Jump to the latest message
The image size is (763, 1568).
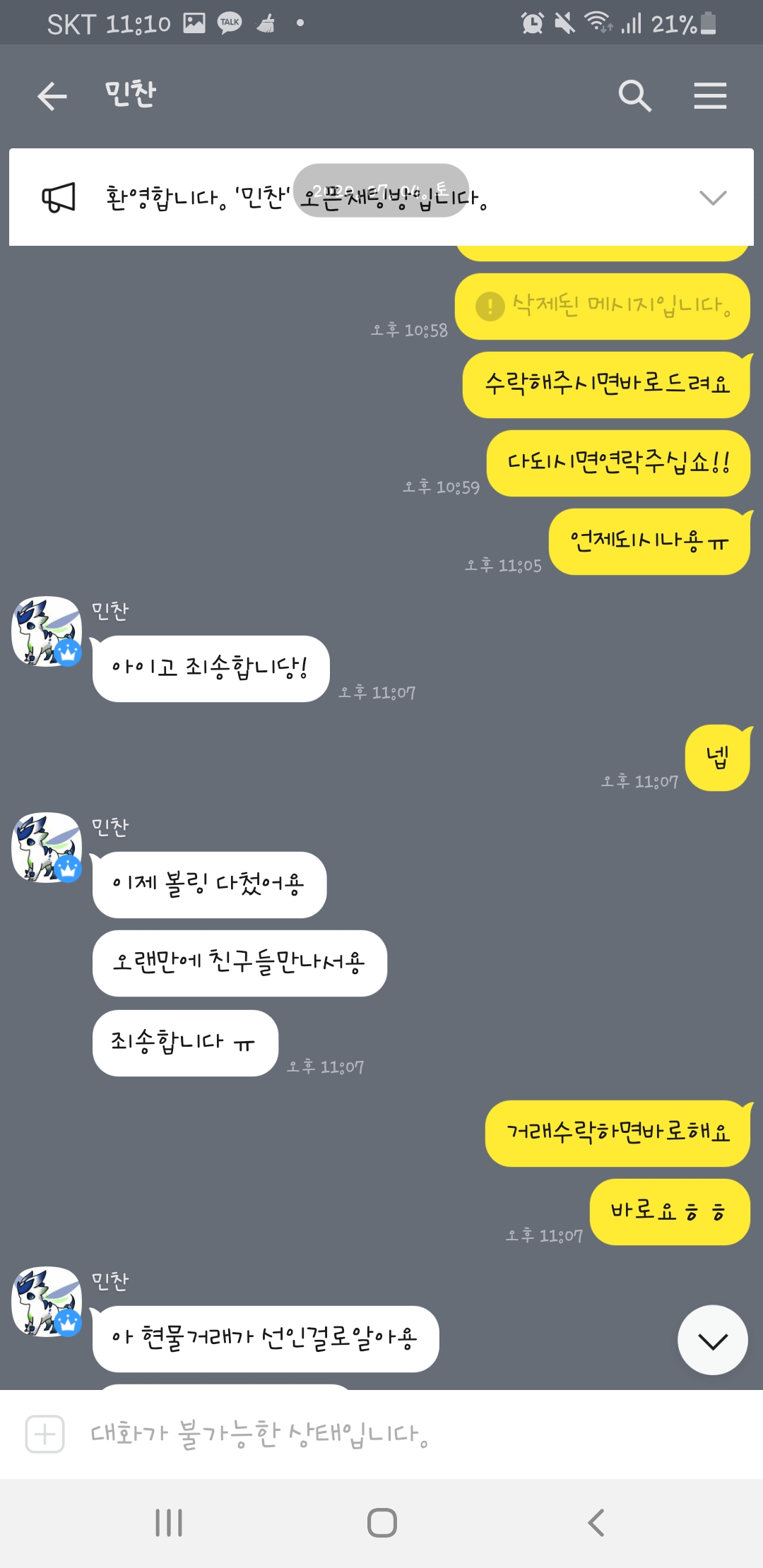712,1341
